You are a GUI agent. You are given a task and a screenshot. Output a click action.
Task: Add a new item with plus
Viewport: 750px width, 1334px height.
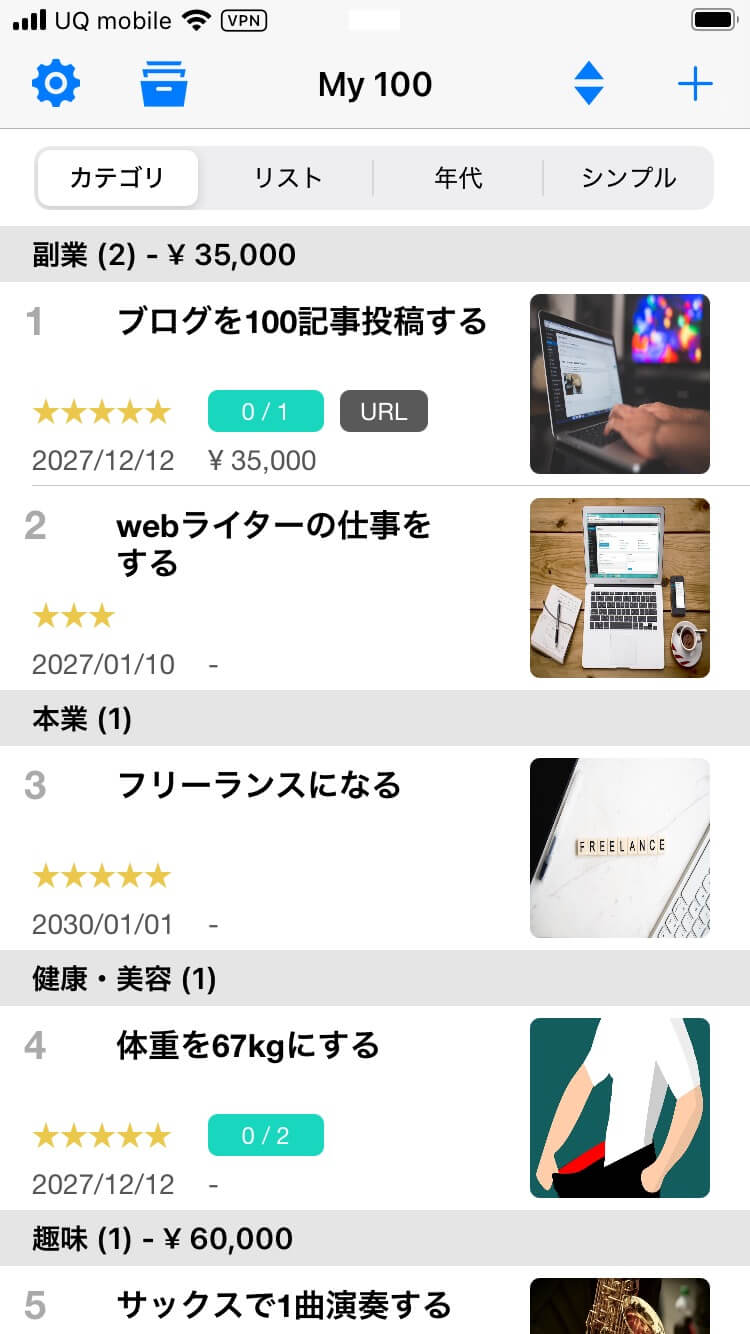[x=694, y=84]
